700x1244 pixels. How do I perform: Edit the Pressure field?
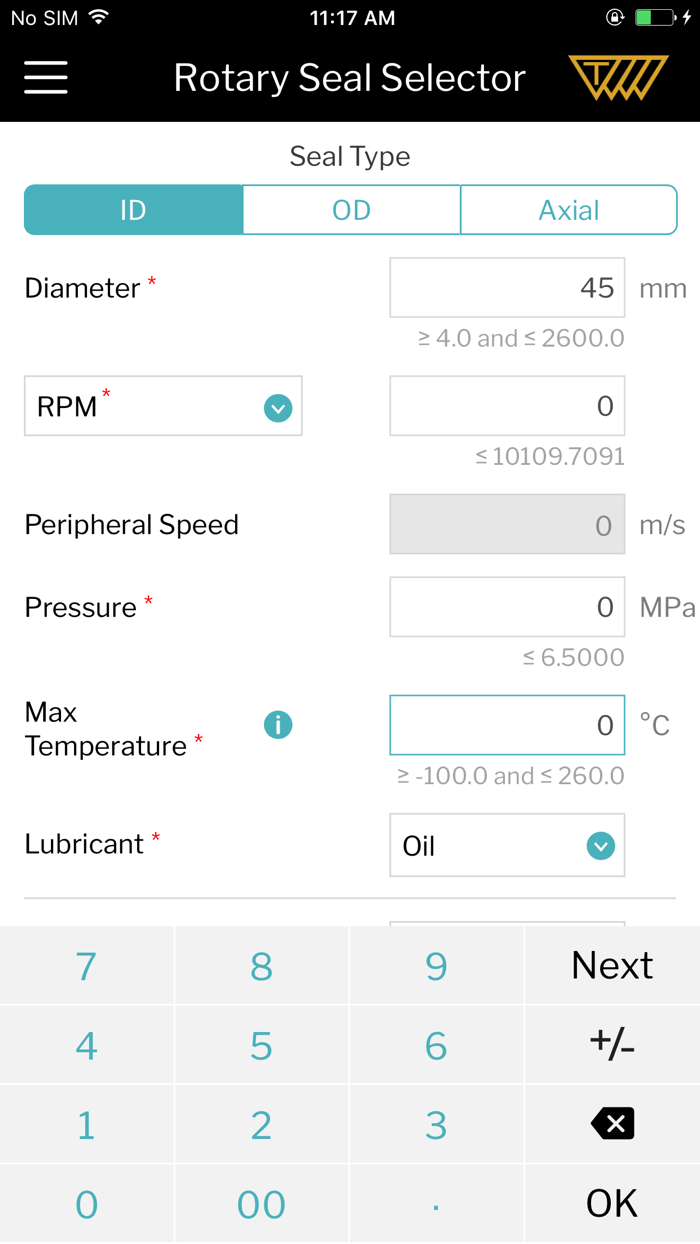507,607
